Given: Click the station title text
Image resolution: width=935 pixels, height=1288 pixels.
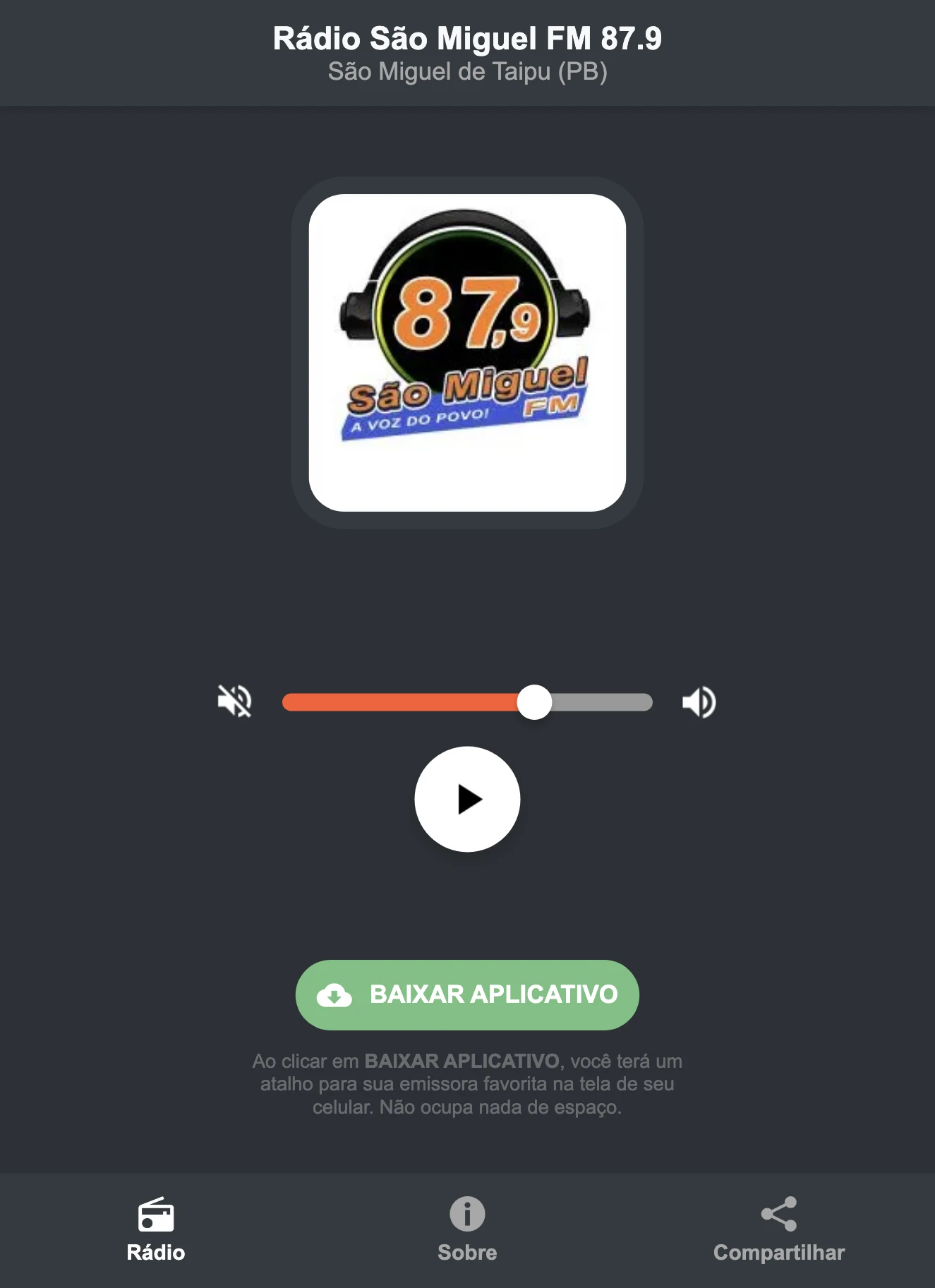Looking at the screenshot, I should (x=467, y=40).
